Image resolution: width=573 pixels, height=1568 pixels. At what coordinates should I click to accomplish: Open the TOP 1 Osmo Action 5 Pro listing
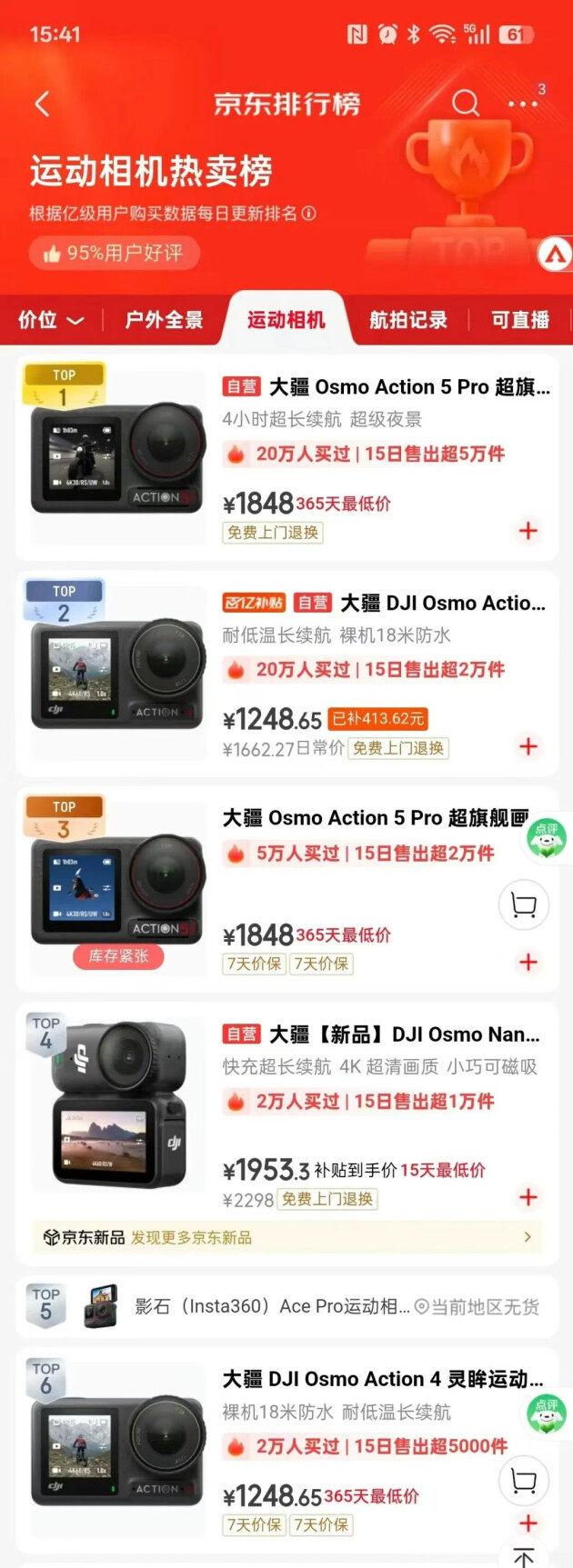click(x=386, y=388)
